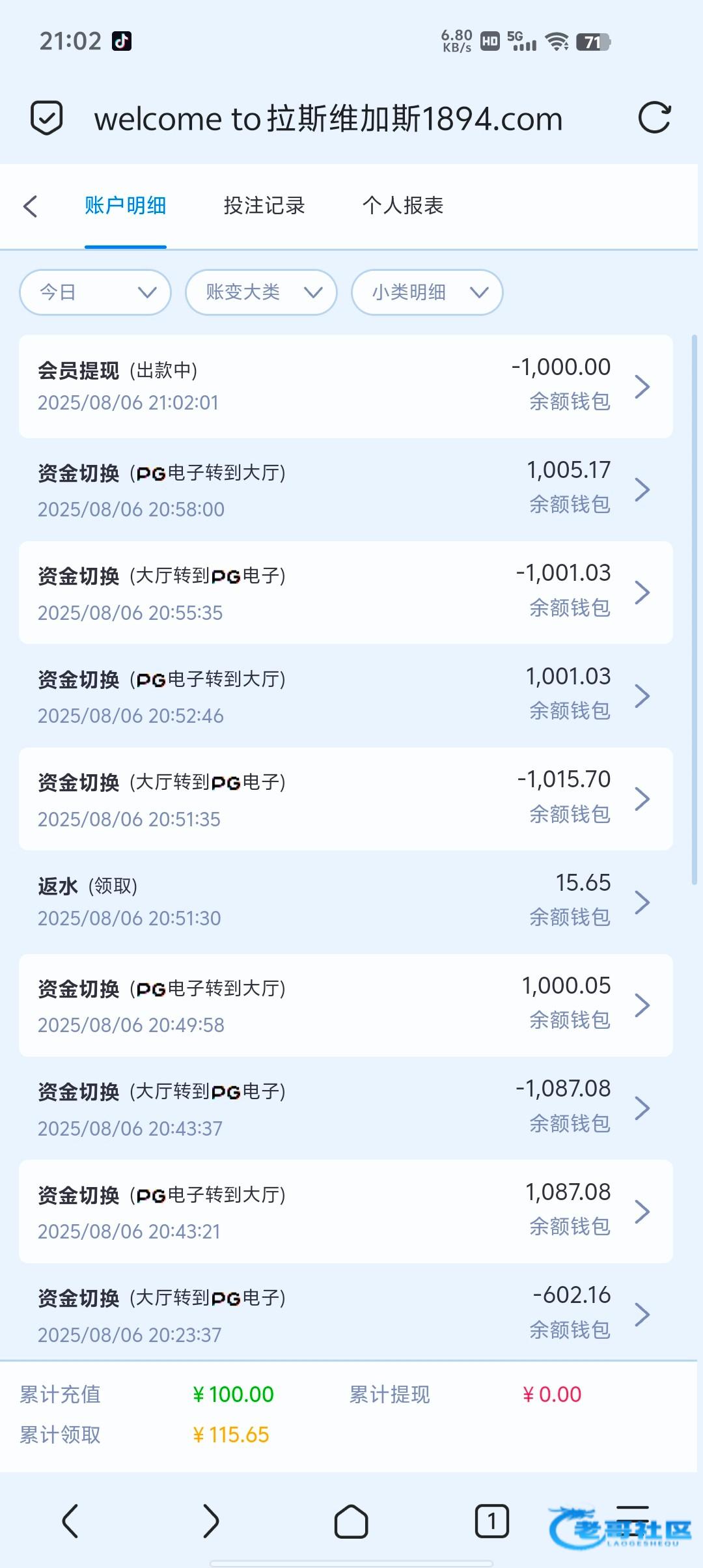The height and width of the screenshot is (1568, 703).
Task: Open the -1,015.70 transfer at 20:51:35
Action: click(x=346, y=799)
